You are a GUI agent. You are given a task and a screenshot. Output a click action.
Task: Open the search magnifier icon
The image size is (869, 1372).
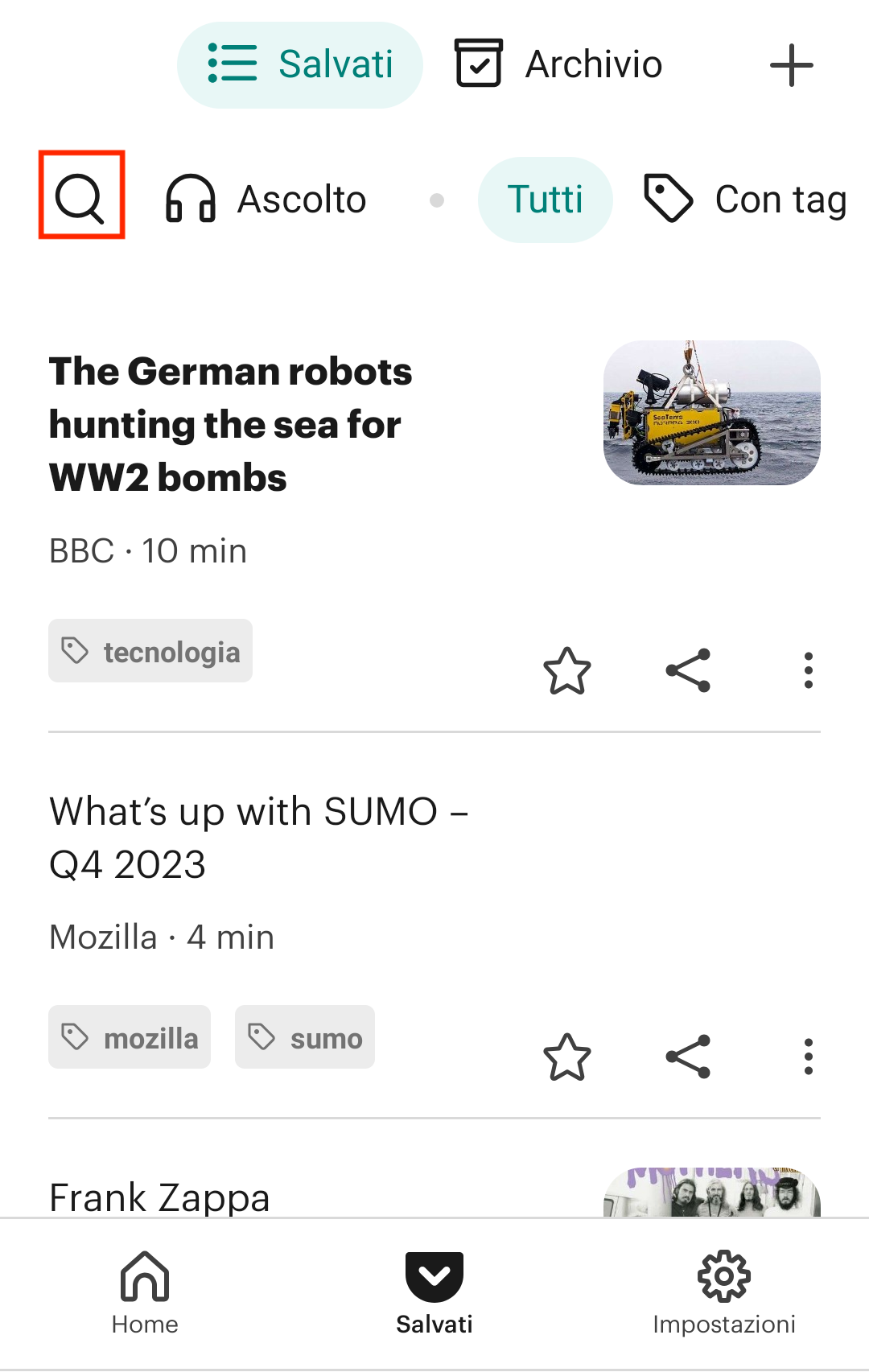[80, 196]
